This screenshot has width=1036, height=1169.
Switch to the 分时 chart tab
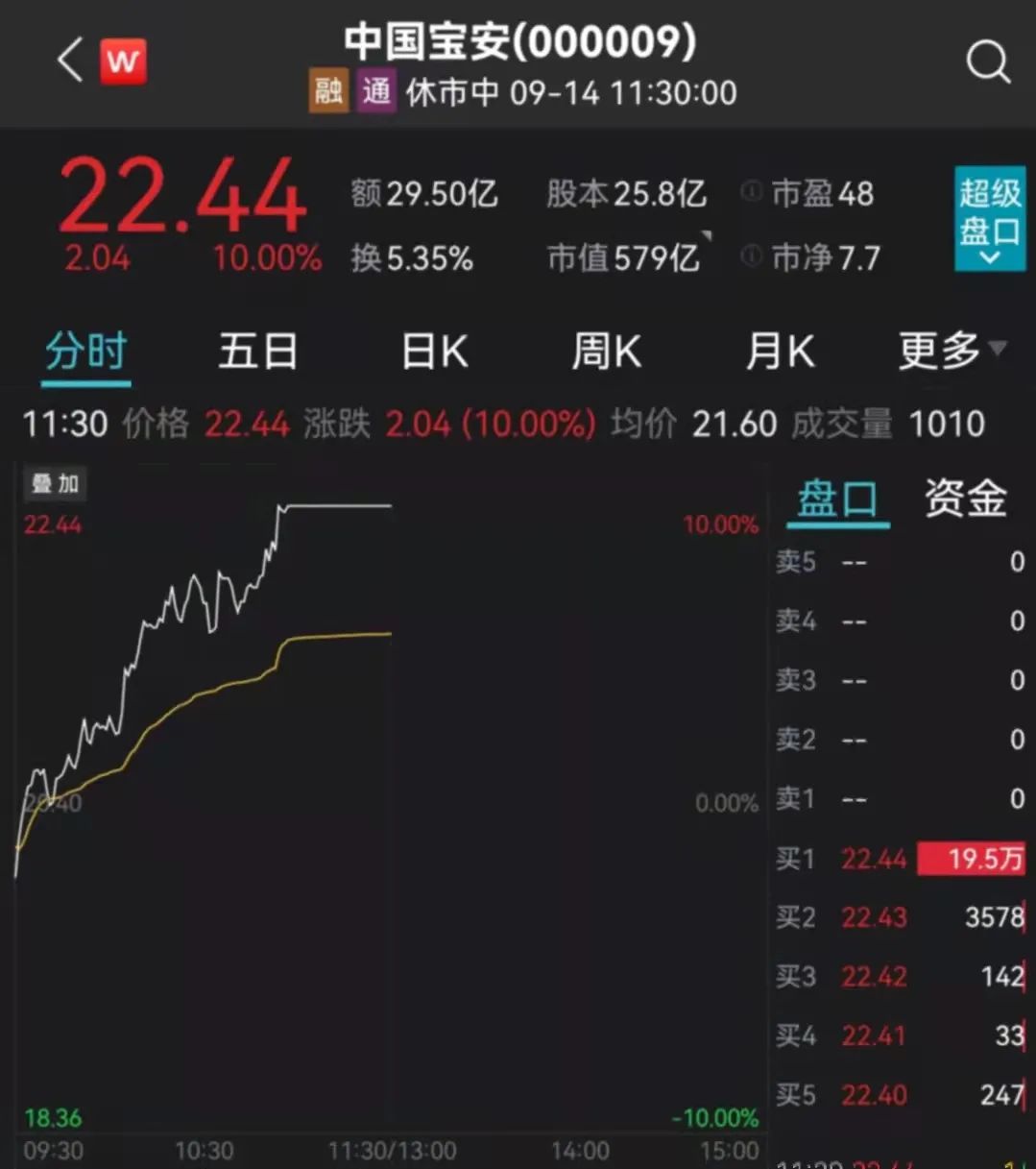coord(86,352)
